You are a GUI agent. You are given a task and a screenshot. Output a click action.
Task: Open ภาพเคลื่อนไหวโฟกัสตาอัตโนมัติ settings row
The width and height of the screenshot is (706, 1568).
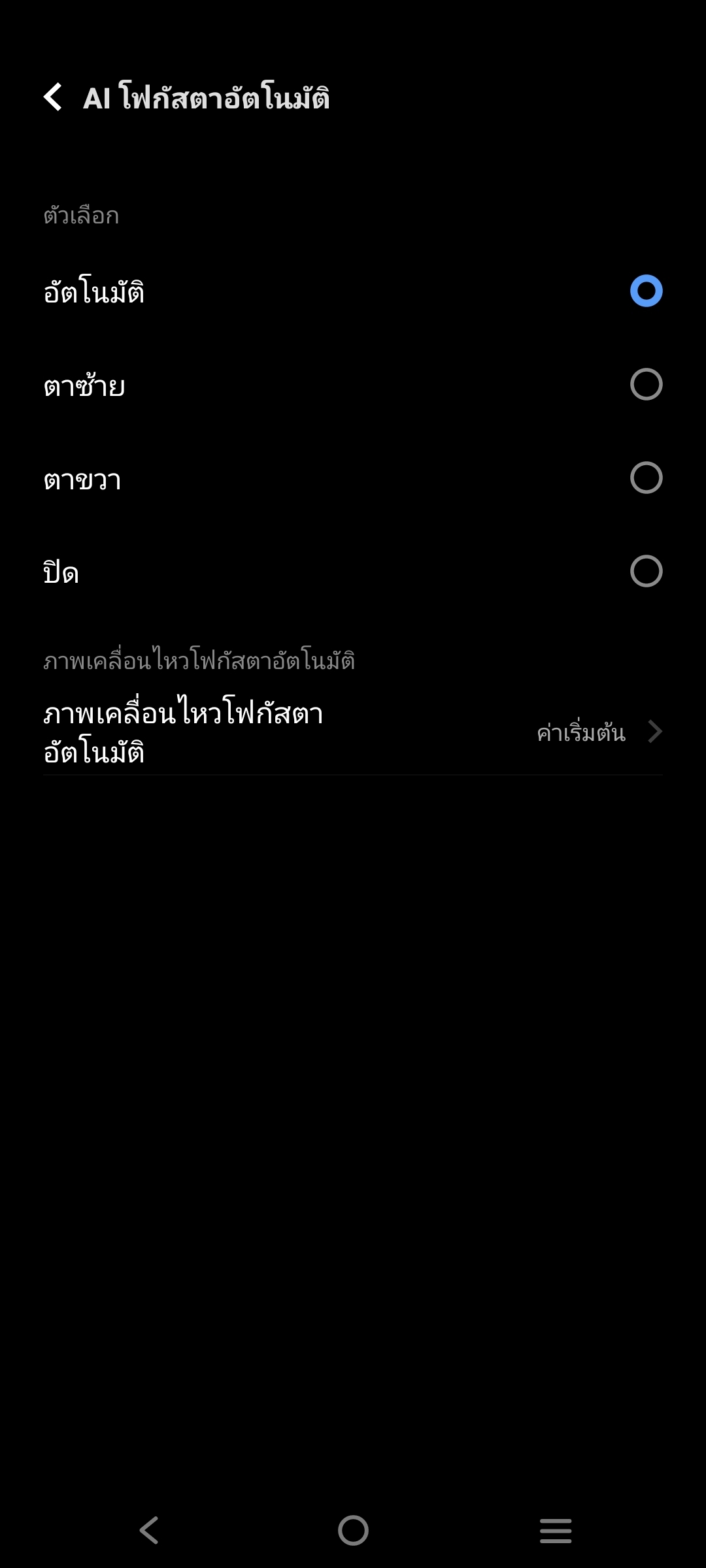(x=353, y=732)
